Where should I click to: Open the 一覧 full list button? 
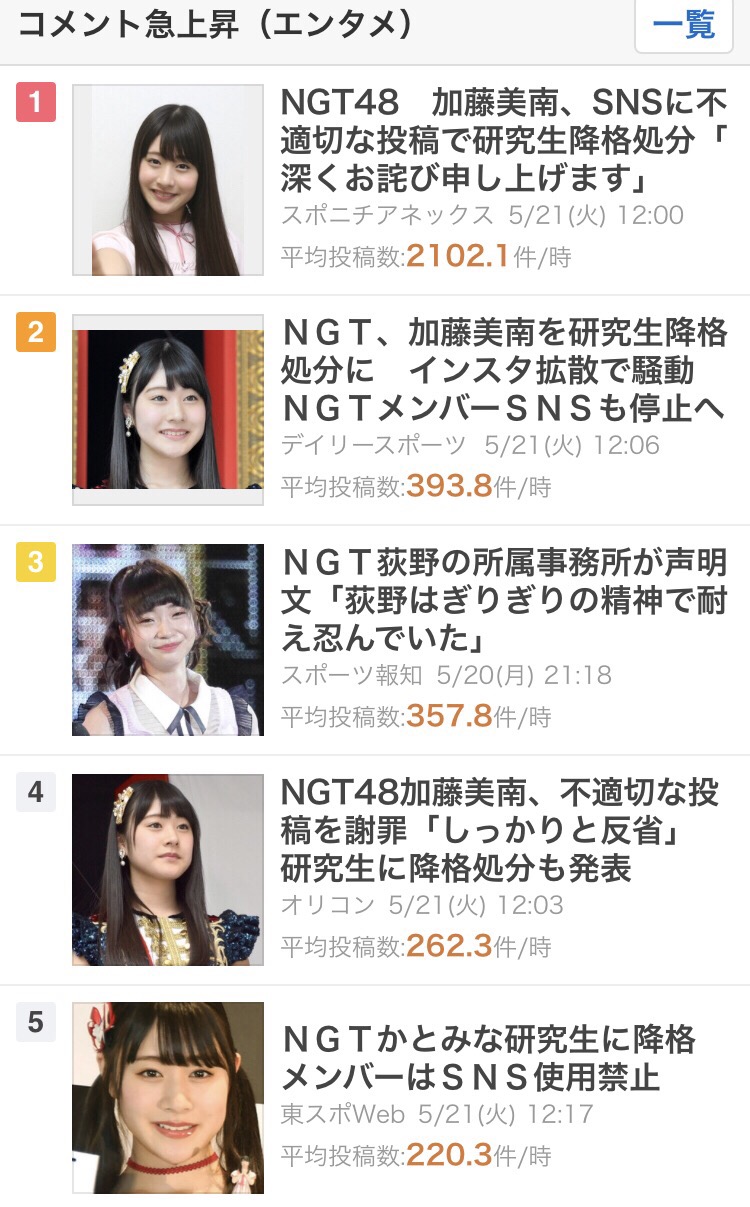click(x=684, y=25)
